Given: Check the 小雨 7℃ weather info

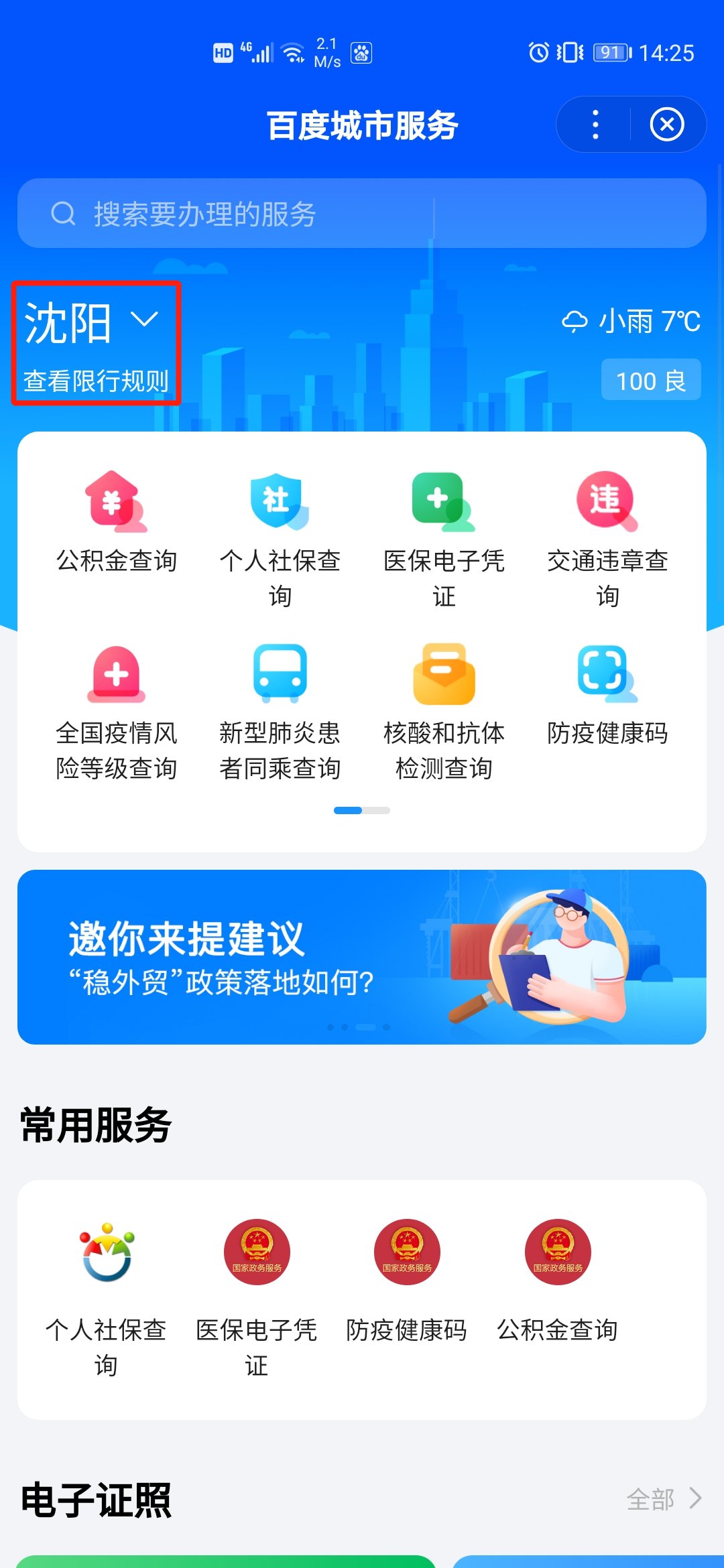Looking at the screenshot, I should click(631, 322).
